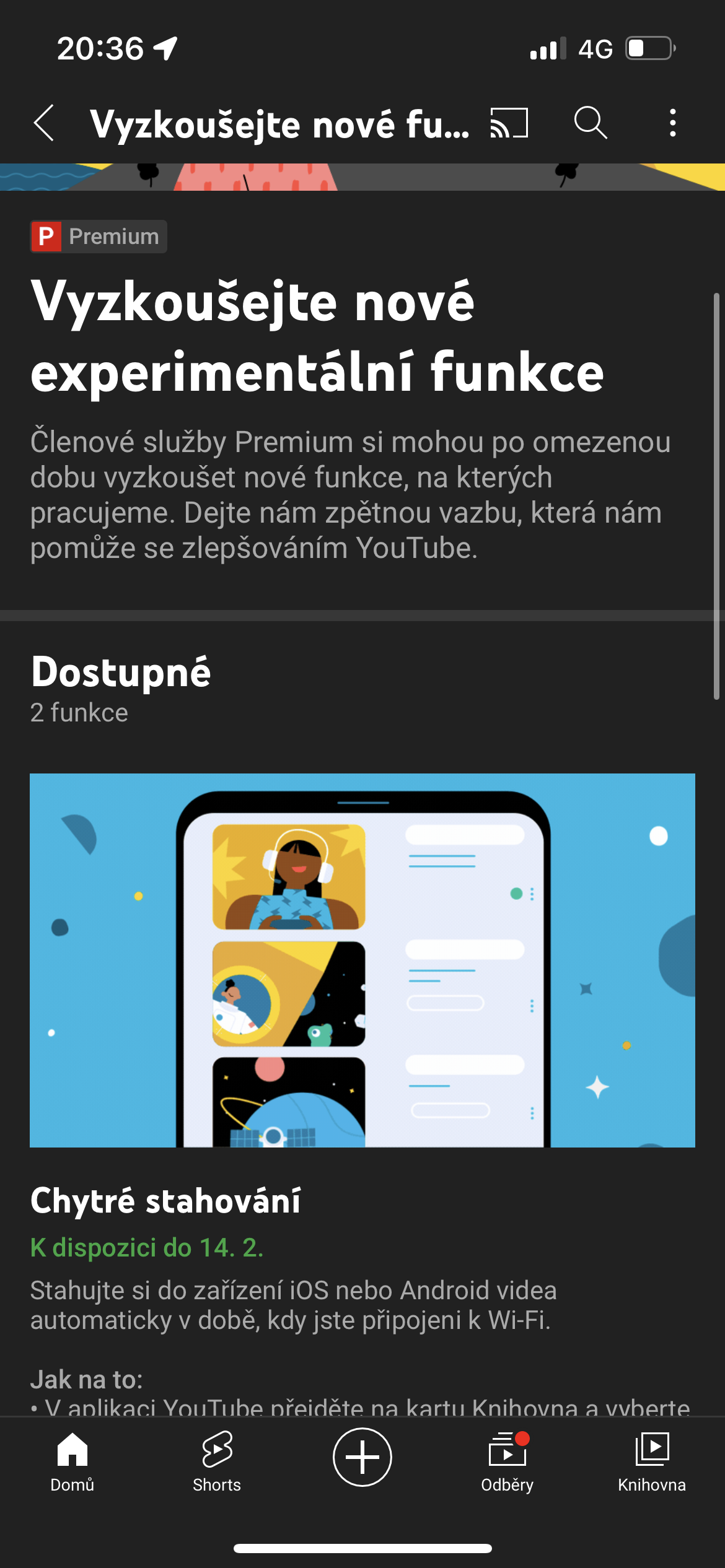This screenshot has width=725, height=1568.
Task: Open the three-dot overflow menu
Action: [672, 123]
